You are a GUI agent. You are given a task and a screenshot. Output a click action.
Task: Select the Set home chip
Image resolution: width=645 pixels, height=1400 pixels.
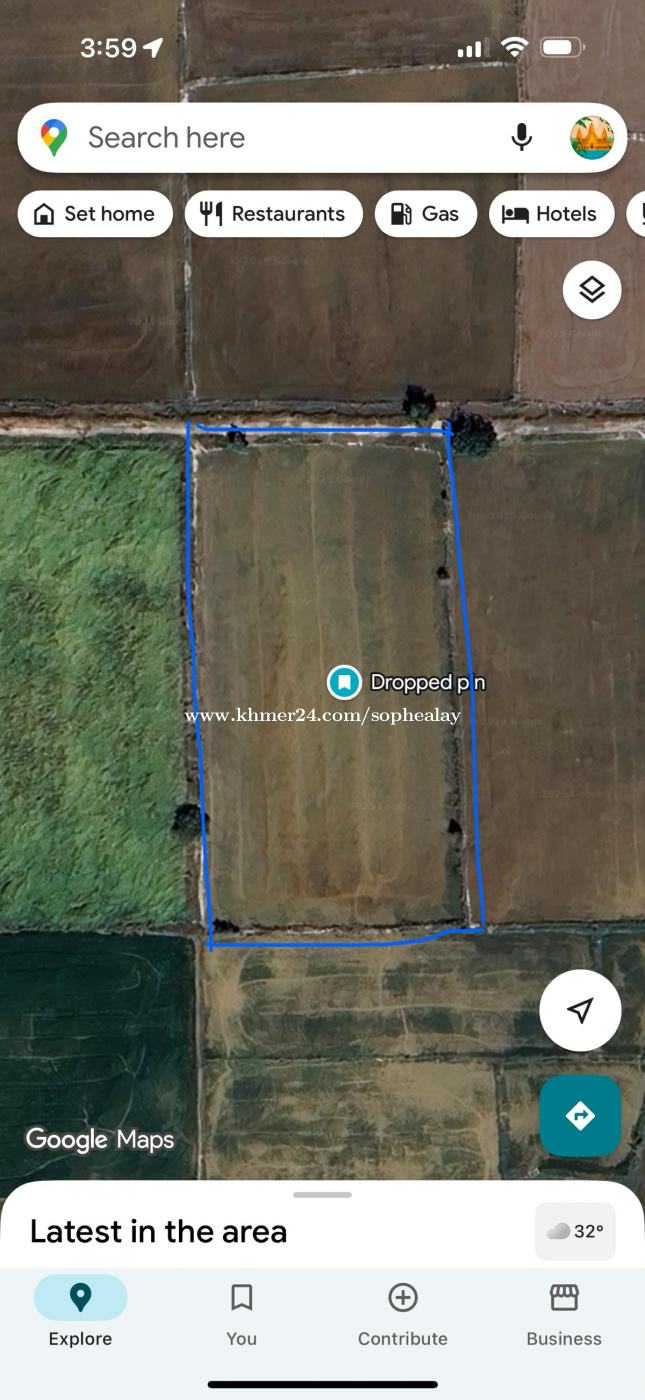(95, 214)
